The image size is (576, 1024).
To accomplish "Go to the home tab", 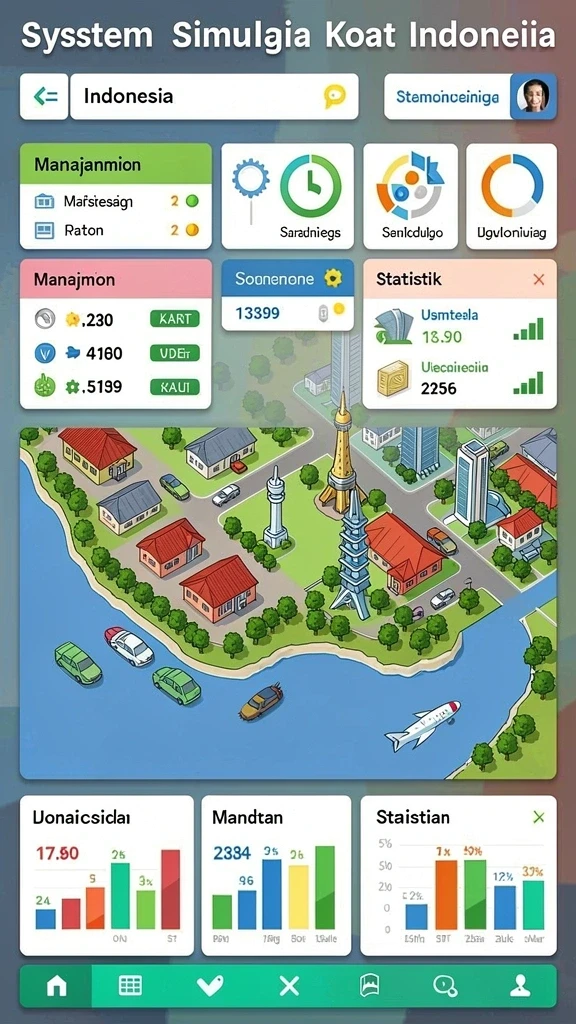I will click(x=57, y=986).
